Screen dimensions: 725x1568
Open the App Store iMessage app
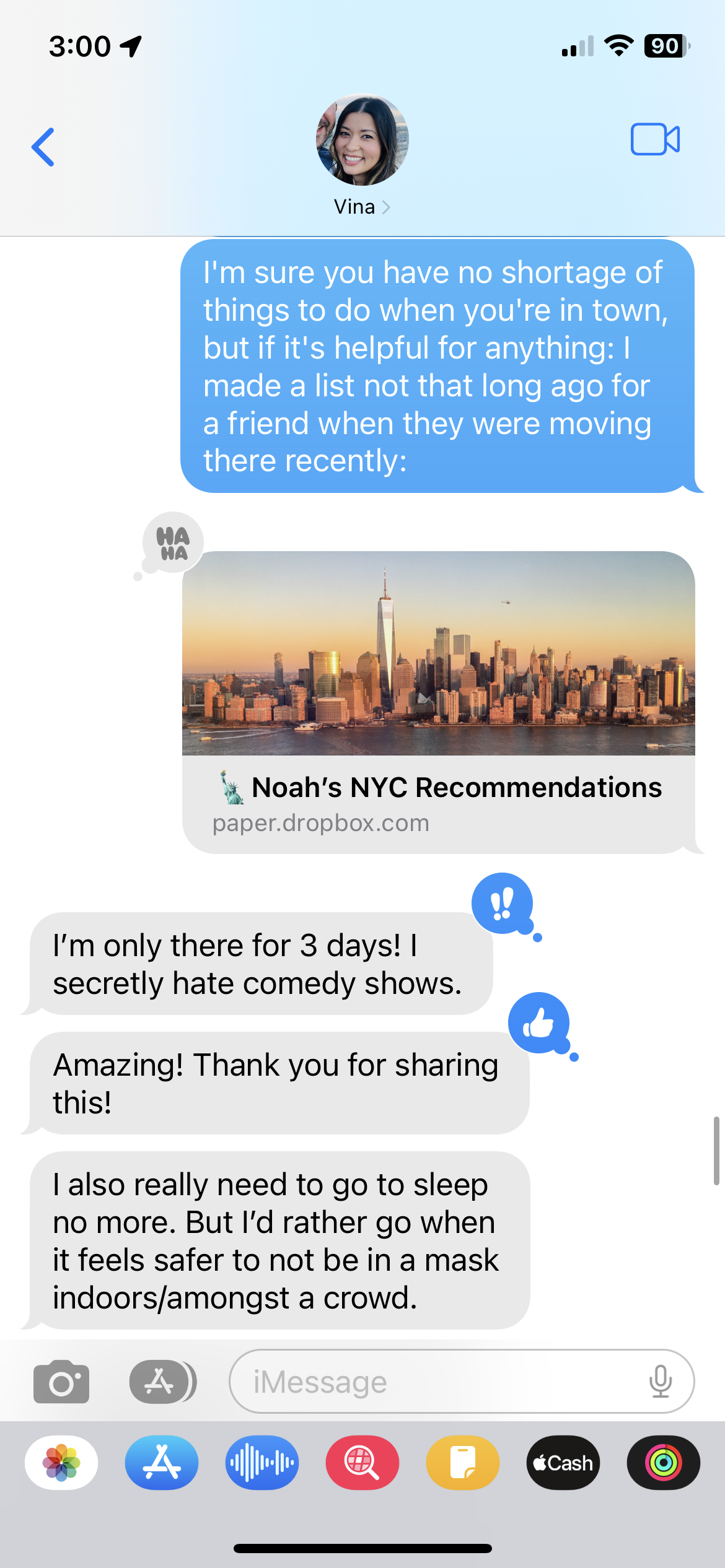click(x=162, y=1462)
